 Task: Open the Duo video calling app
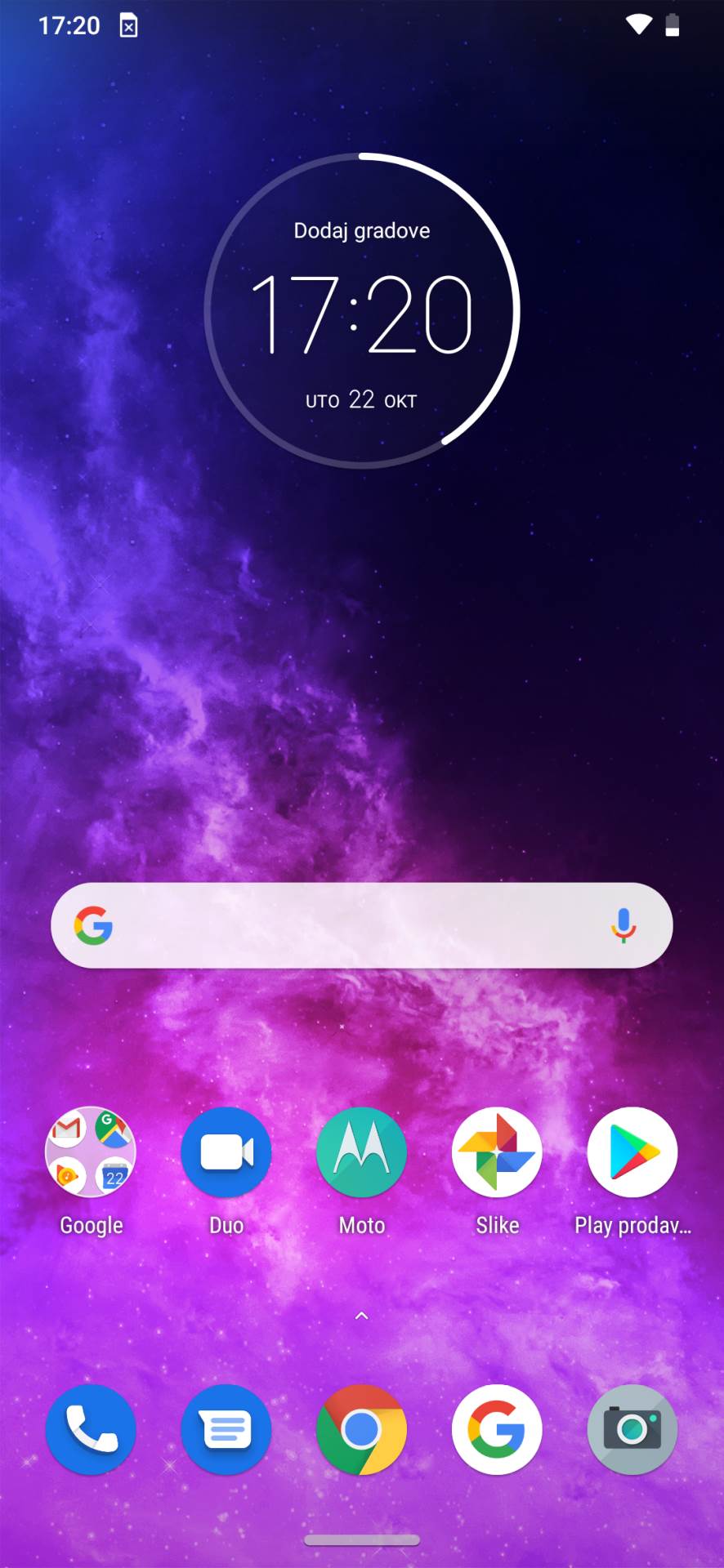pyautogui.click(x=226, y=1152)
